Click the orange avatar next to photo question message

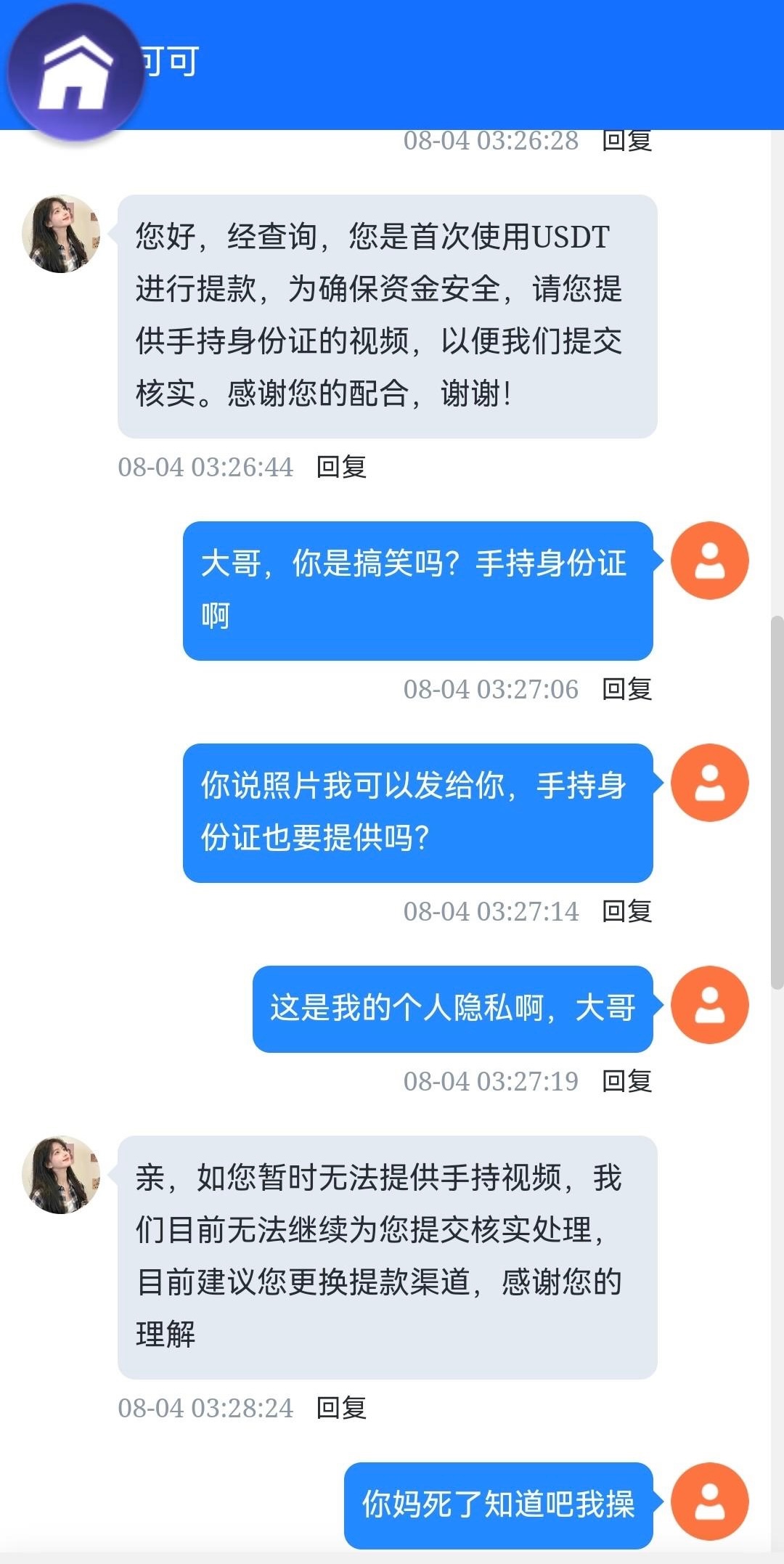click(709, 783)
